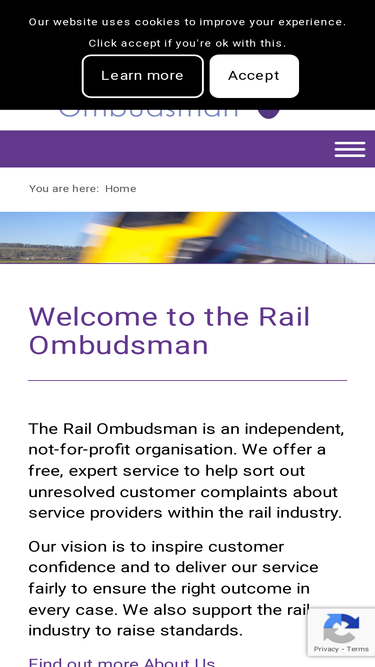Open the reCAPTCHA Privacy link
The width and height of the screenshot is (375, 667).
[x=326, y=649]
